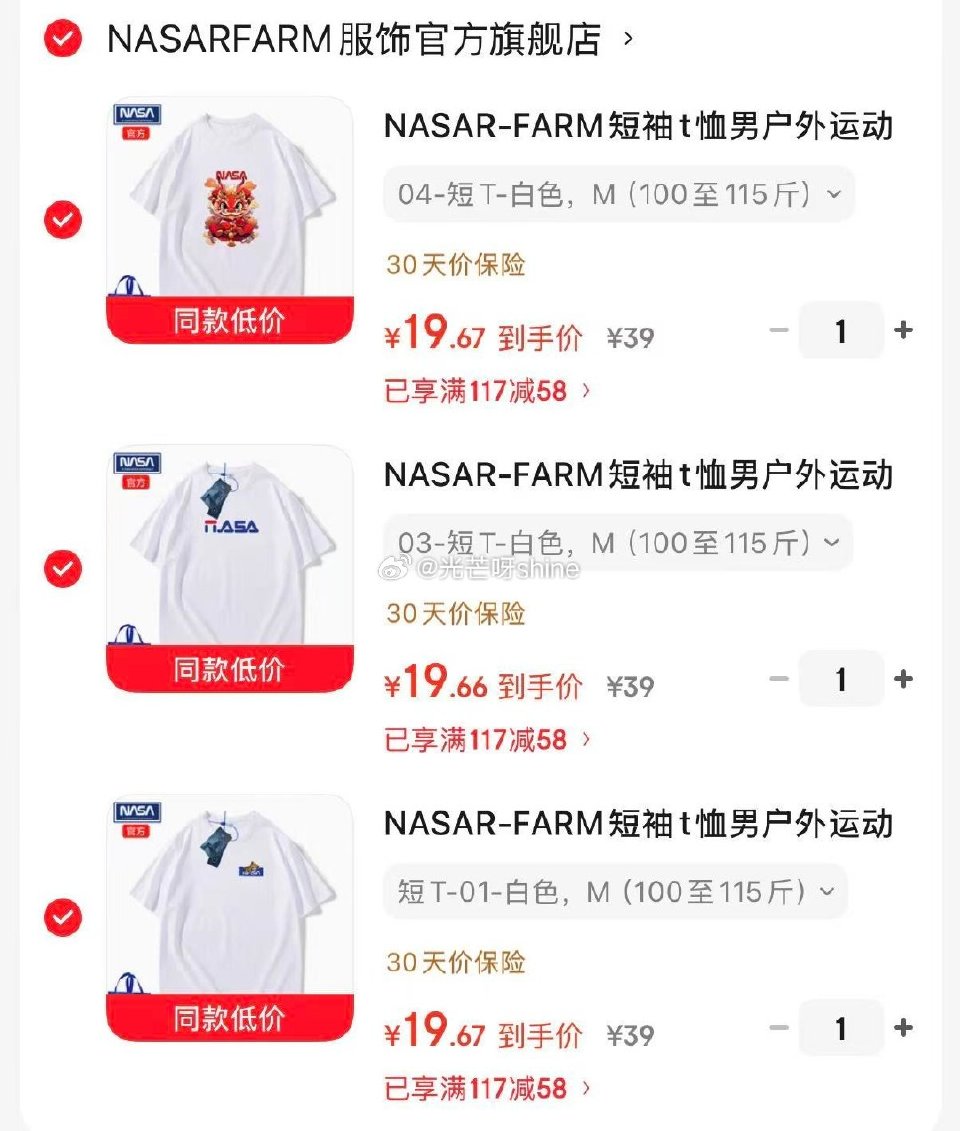Uncheck the dragon-print t-shirt item
Screen dimensions: 960x1131
62,220
